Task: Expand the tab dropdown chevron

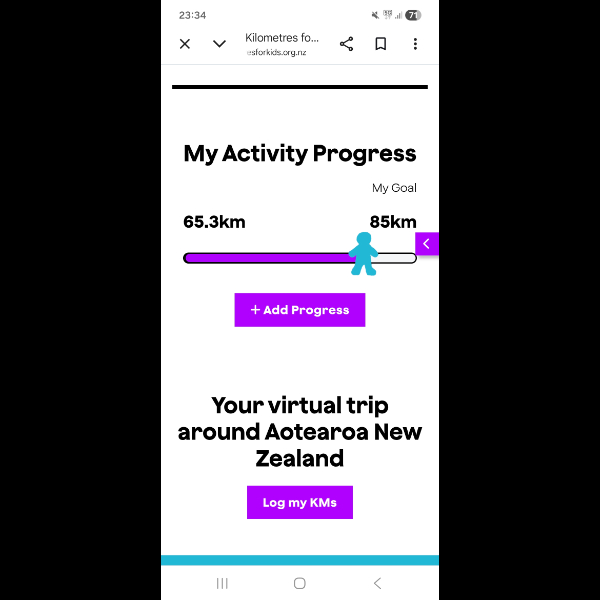Action: [x=219, y=44]
